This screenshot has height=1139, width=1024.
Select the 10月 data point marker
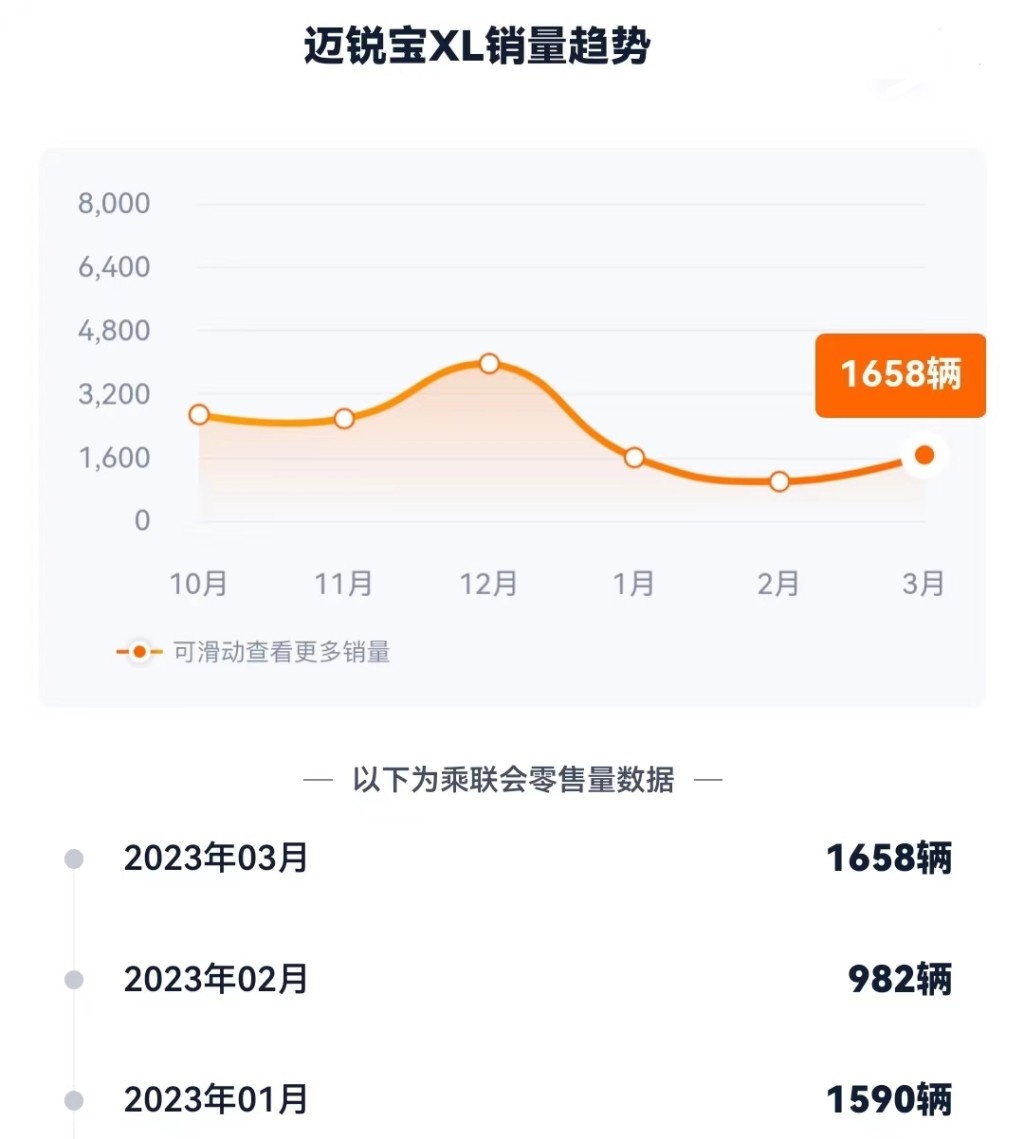(x=201, y=414)
